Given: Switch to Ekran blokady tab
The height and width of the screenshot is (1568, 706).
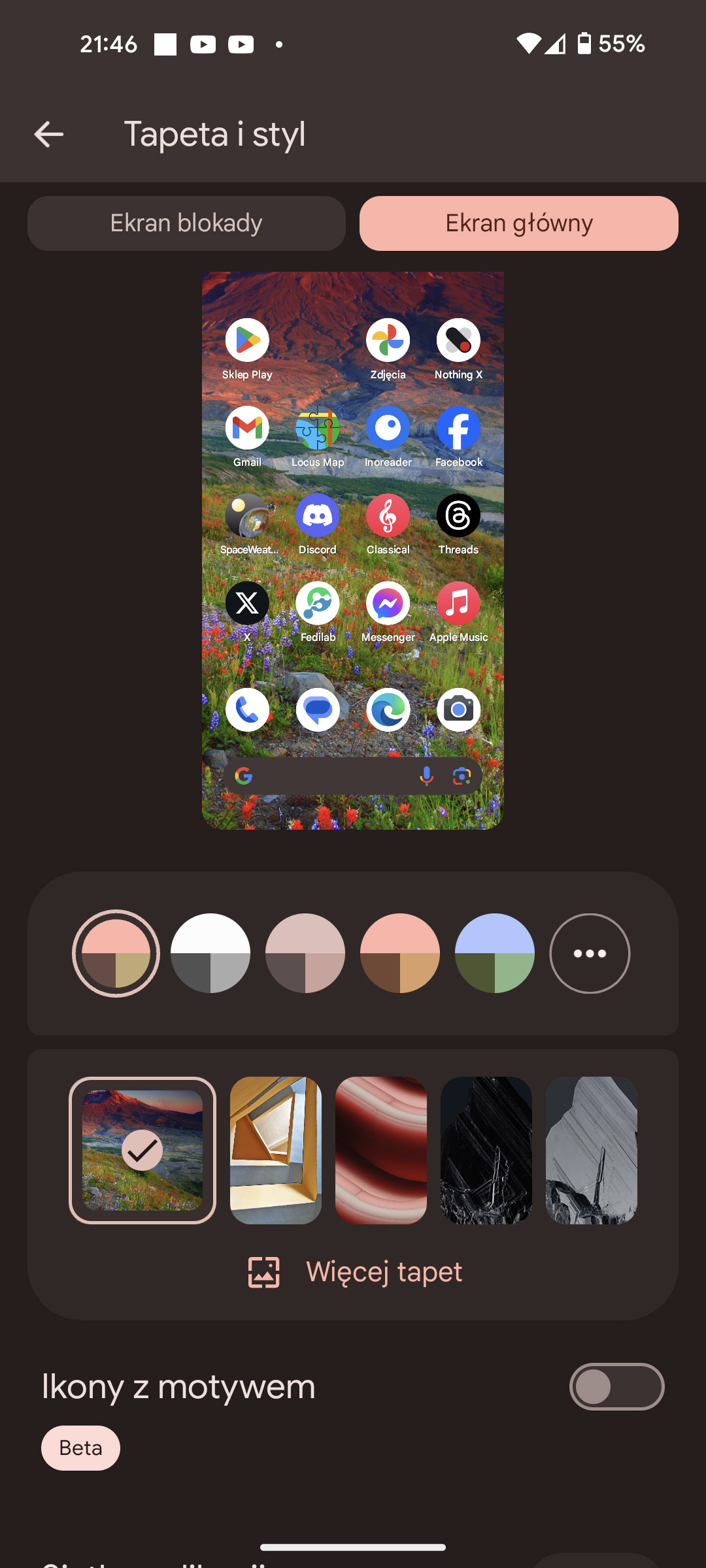Looking at the screenshot, I should 186,223.
